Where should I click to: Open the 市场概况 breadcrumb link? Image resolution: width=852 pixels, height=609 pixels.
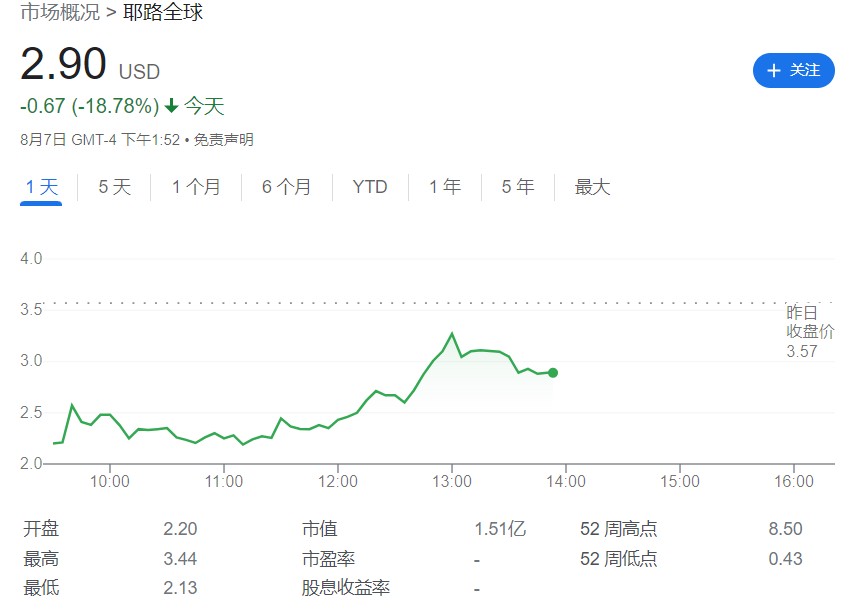click(60, 13)
